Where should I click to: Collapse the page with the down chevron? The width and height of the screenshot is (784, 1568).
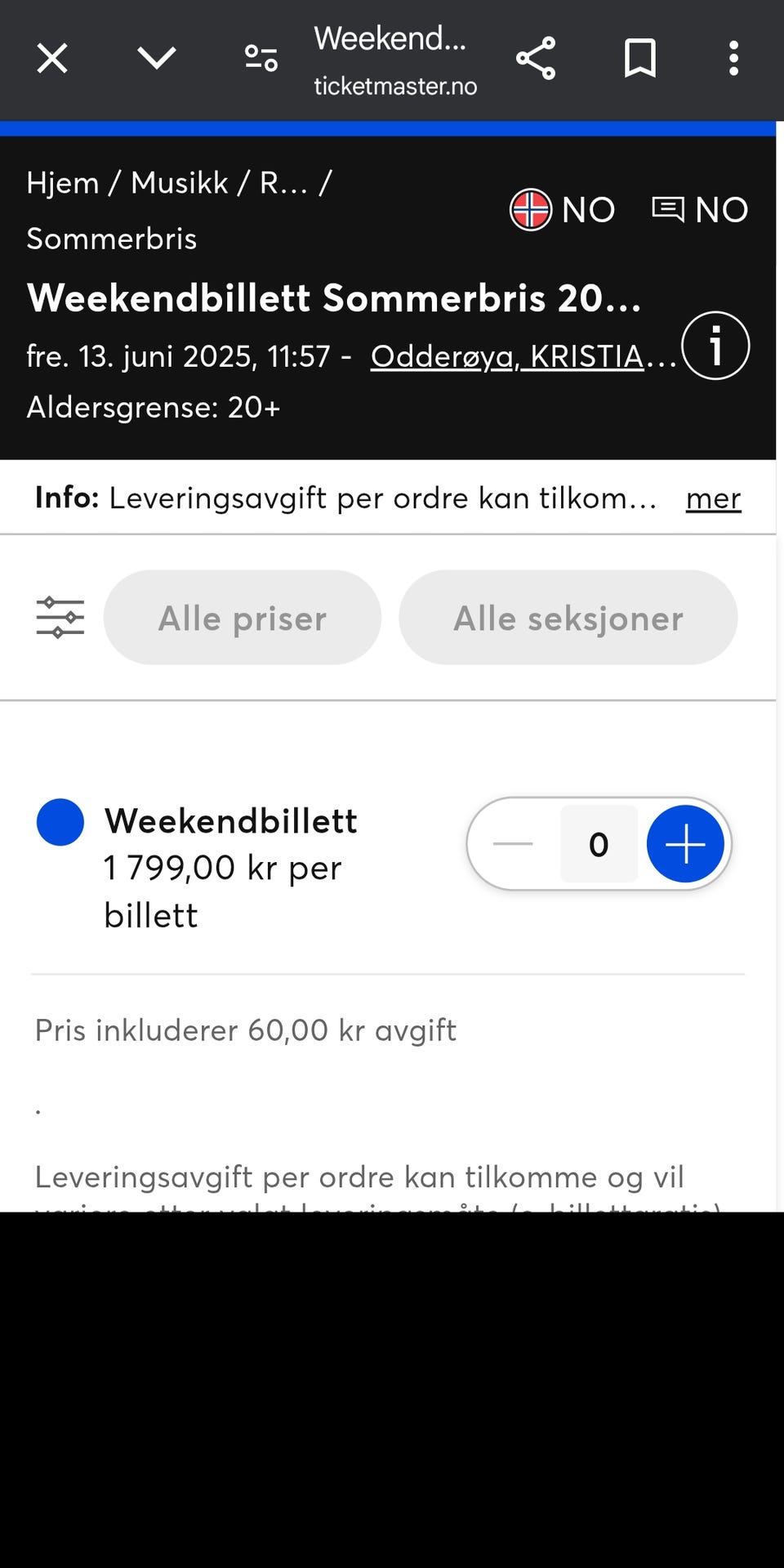pyautogui.click(x=157, y=58)
